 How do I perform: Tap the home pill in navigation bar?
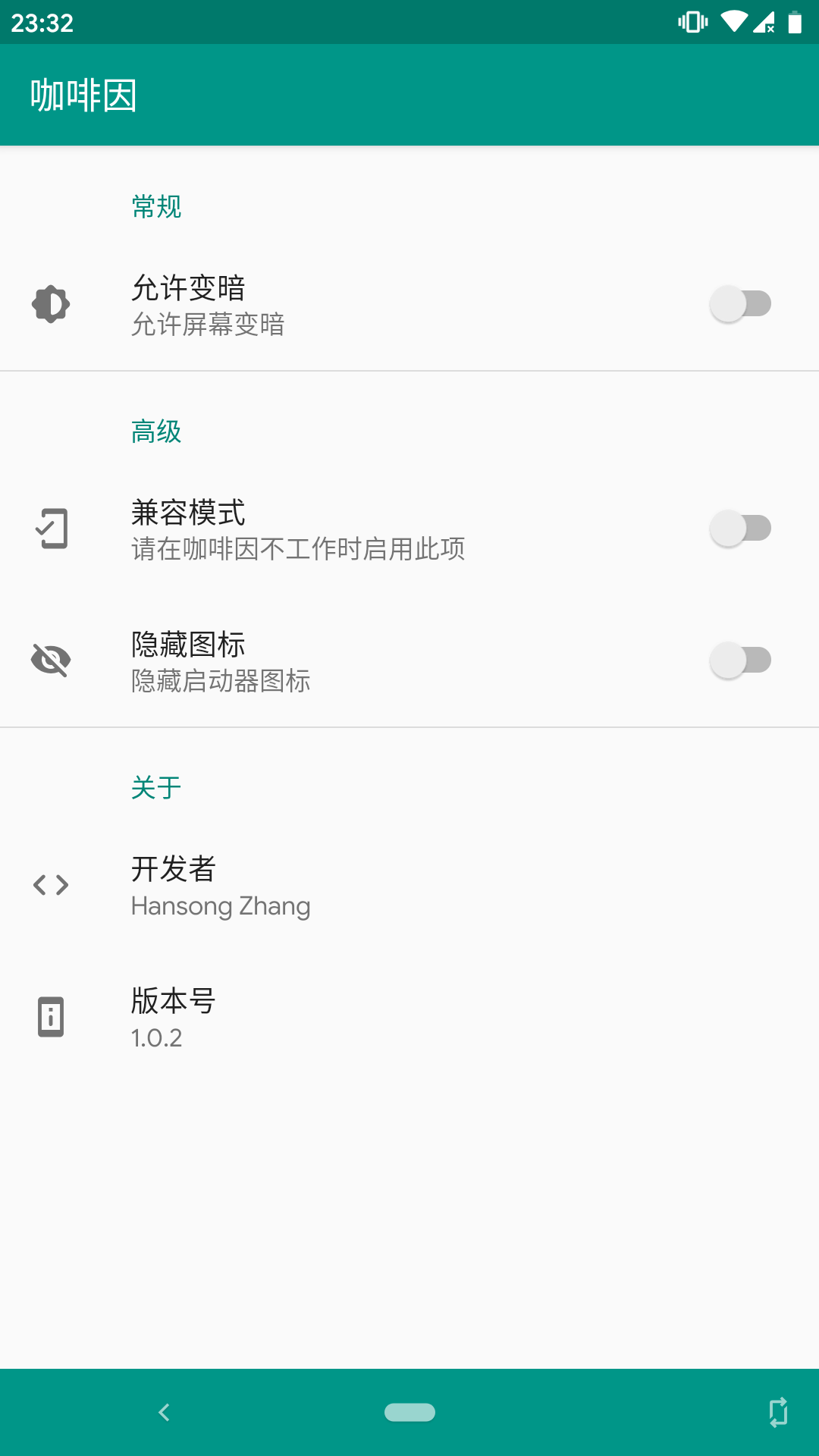409,1412
